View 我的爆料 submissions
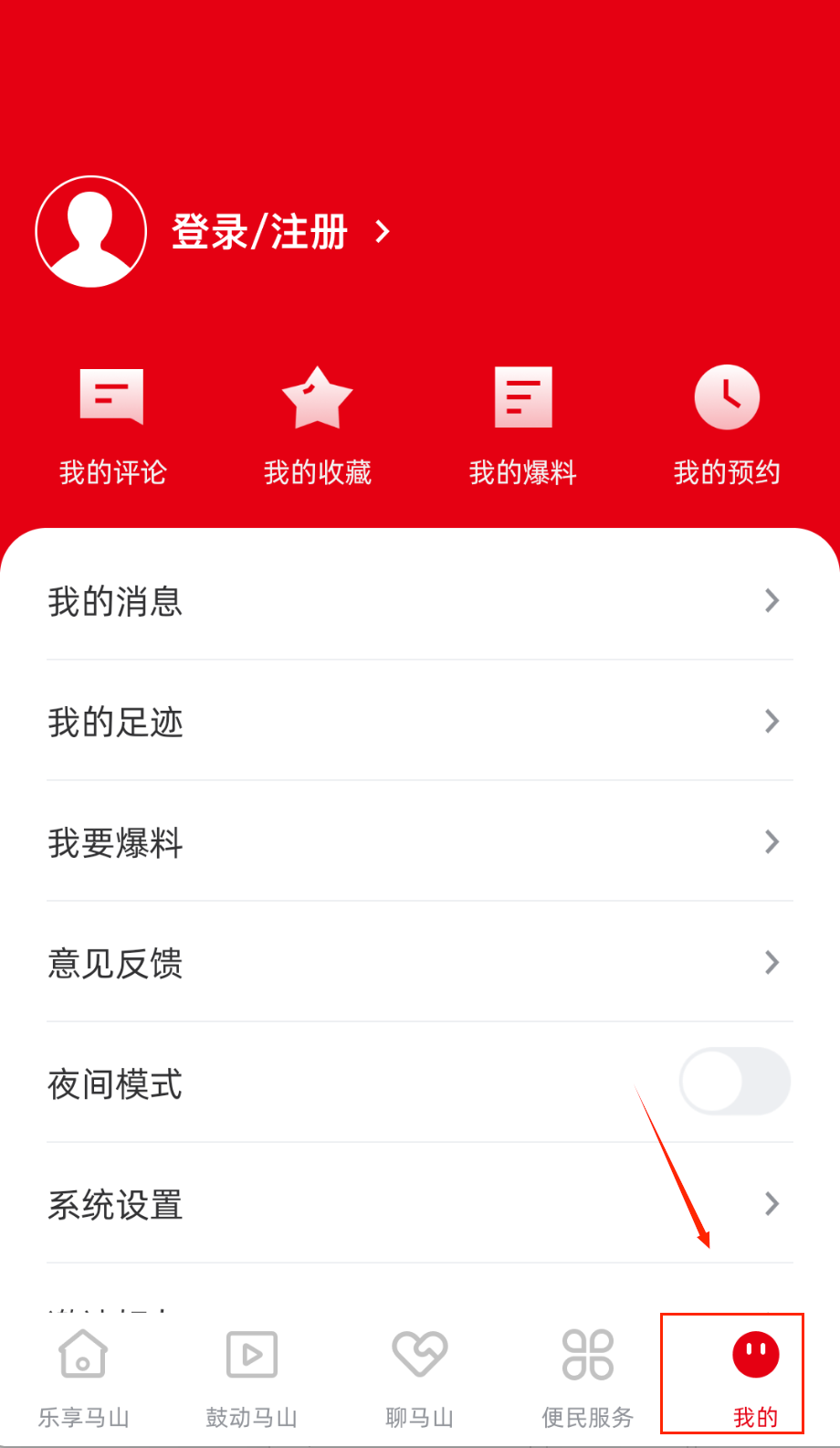 tap(522, 425)
